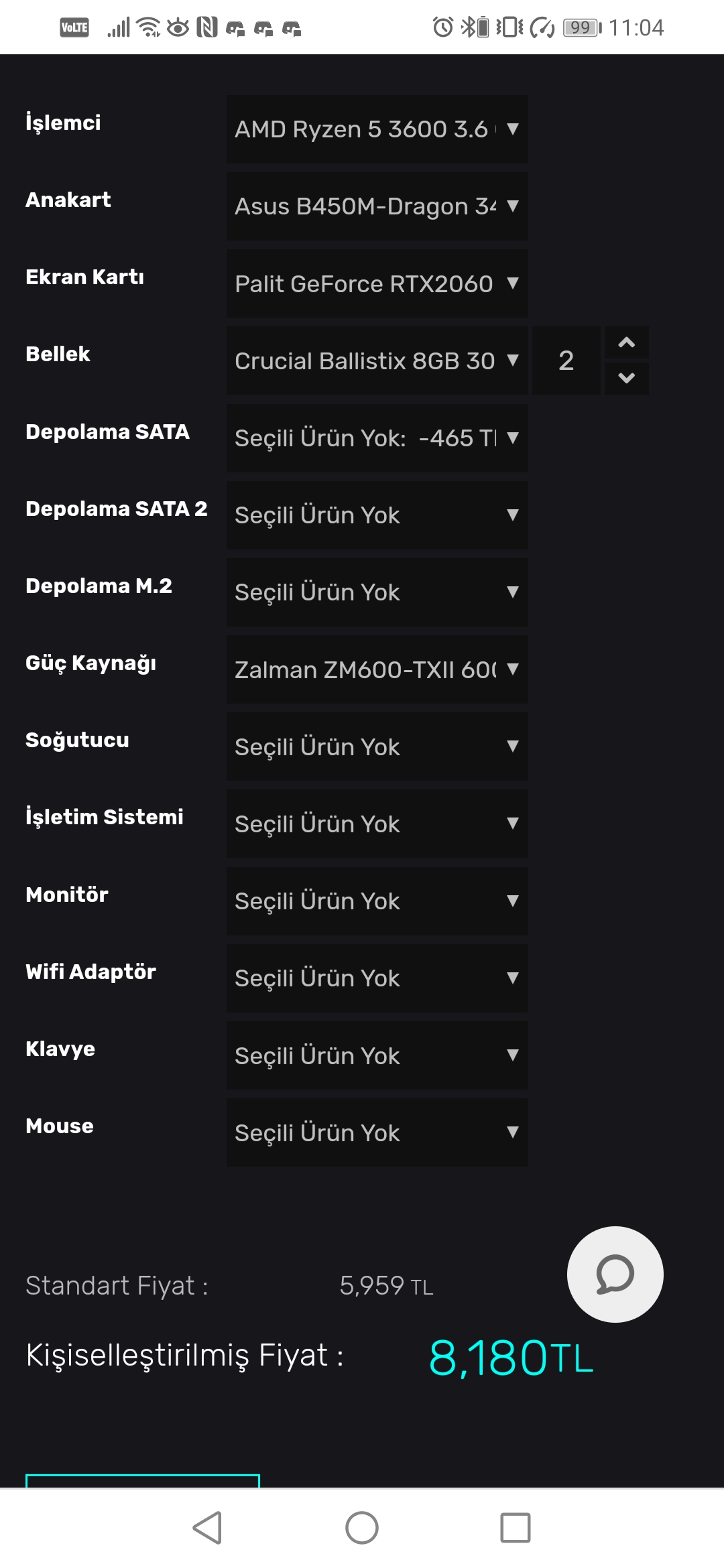Expand the Ekran Kartı graphics card dropdown
Viewport: 724px width, 1568px height.
click(x=377, y=283)
